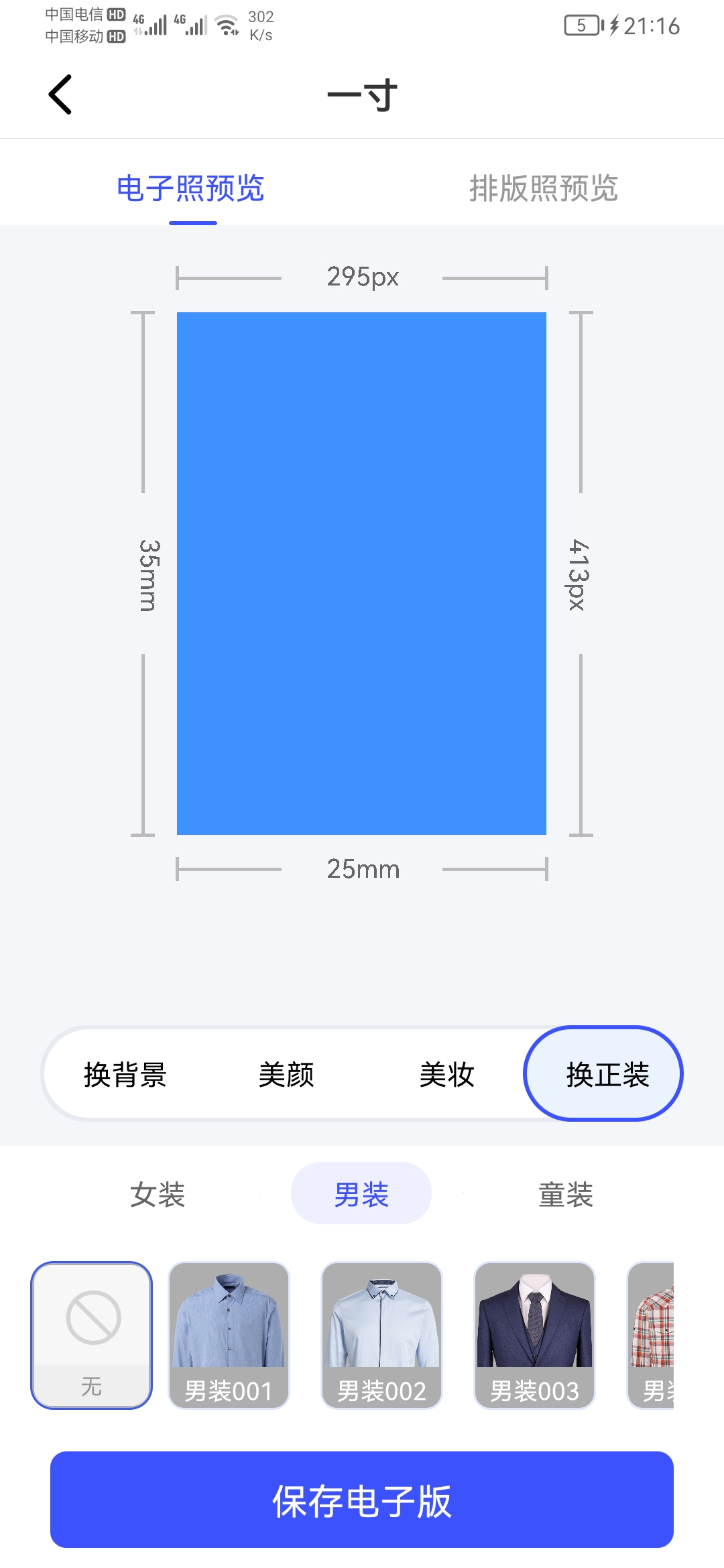Select the 男装 category

point(361,1194)
